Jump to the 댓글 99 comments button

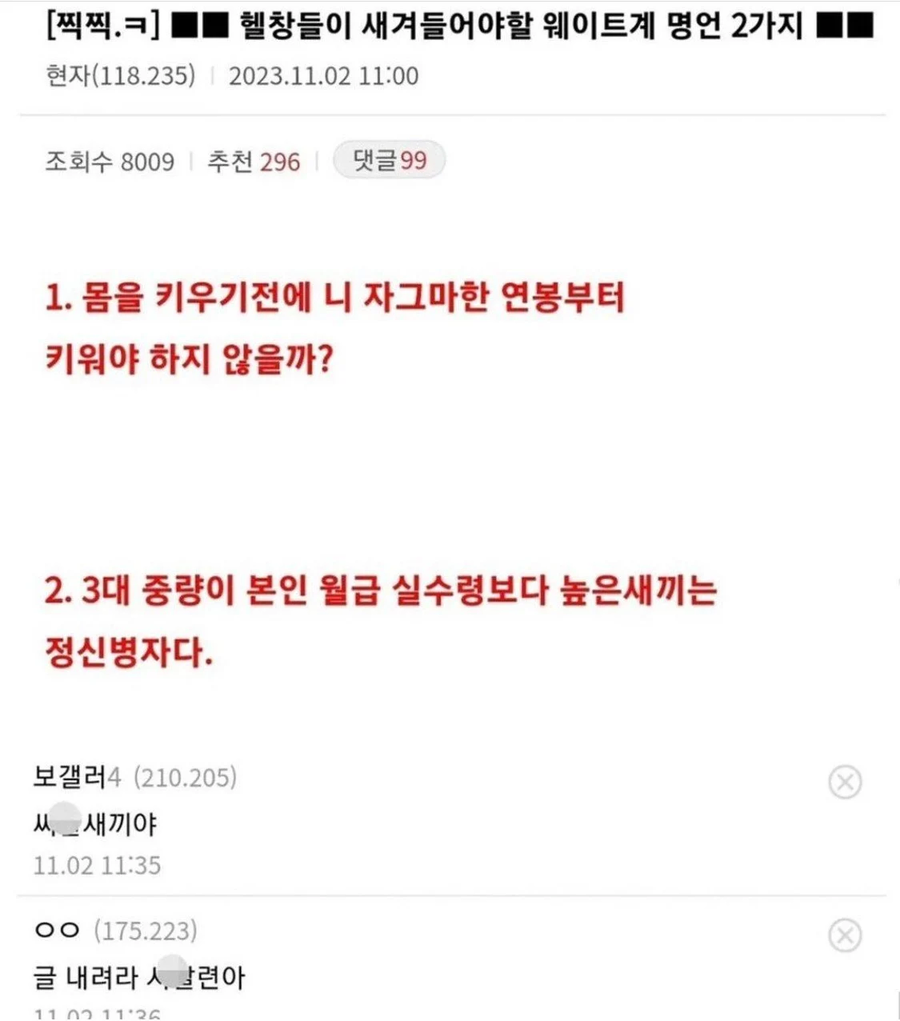pyautogui.click(x=389, y=161)
